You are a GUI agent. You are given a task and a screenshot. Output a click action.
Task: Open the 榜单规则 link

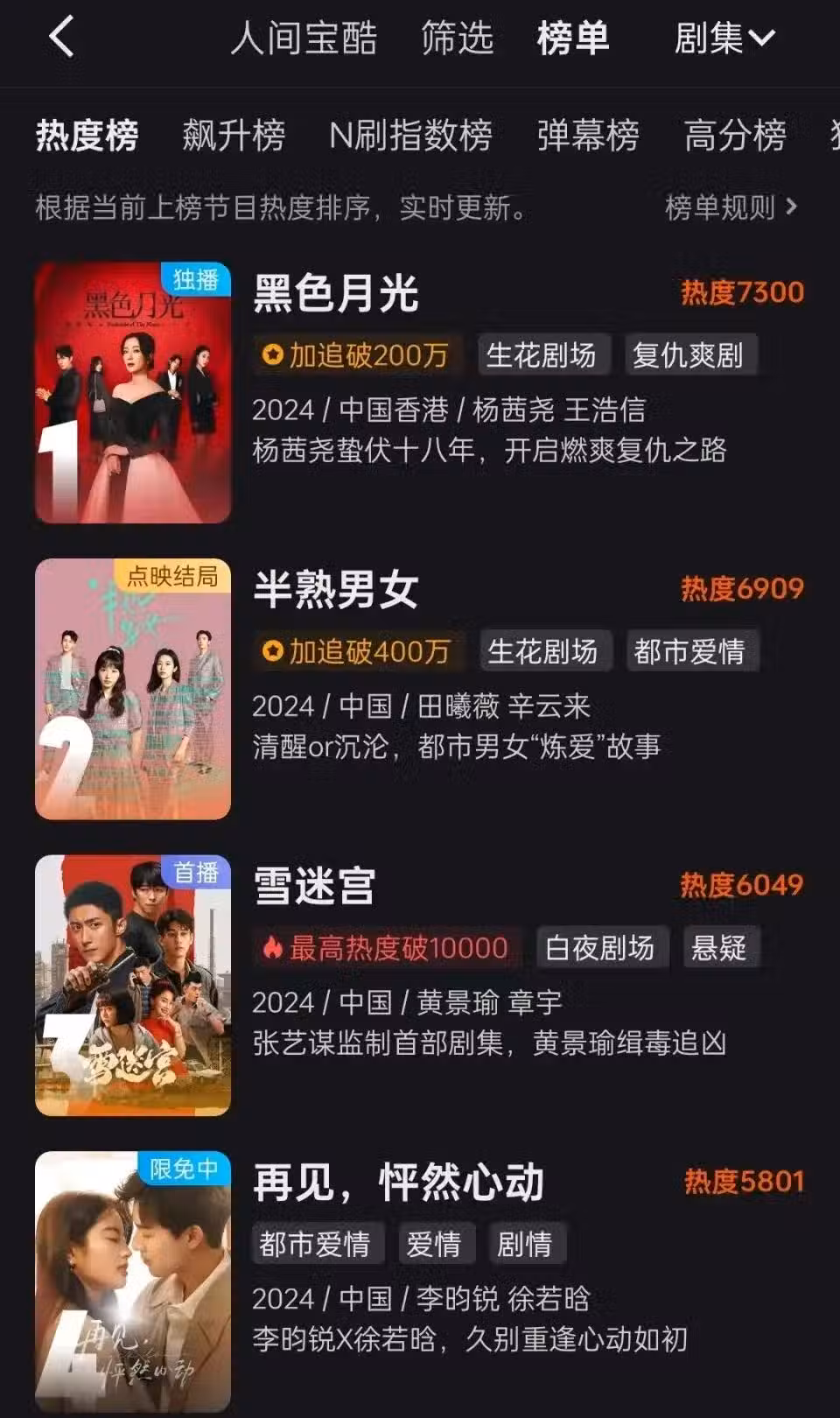click(x=731, y=207)
